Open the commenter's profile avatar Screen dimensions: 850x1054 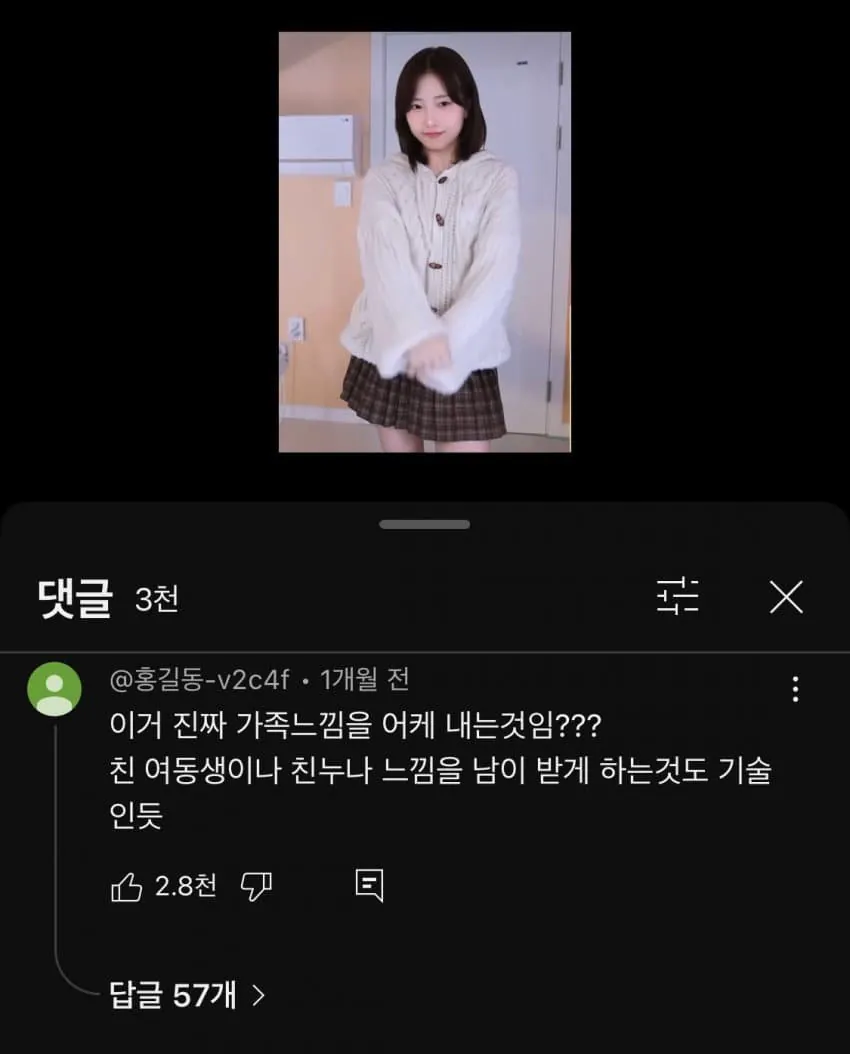(54, 689)
